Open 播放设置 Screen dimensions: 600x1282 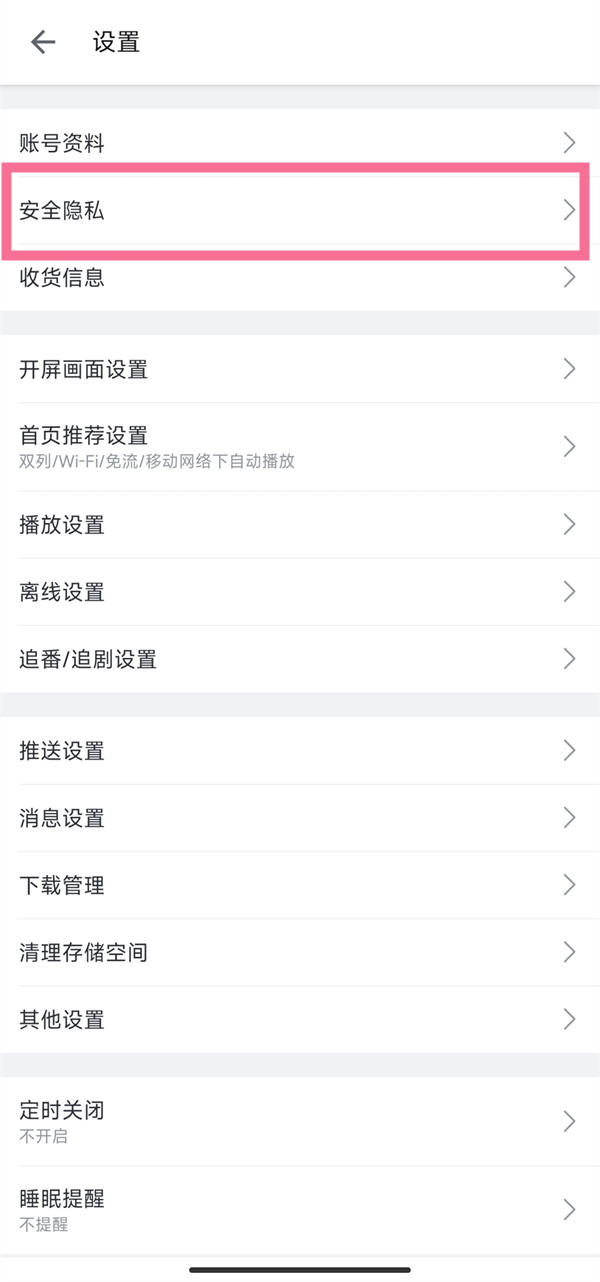pos(300,524)
